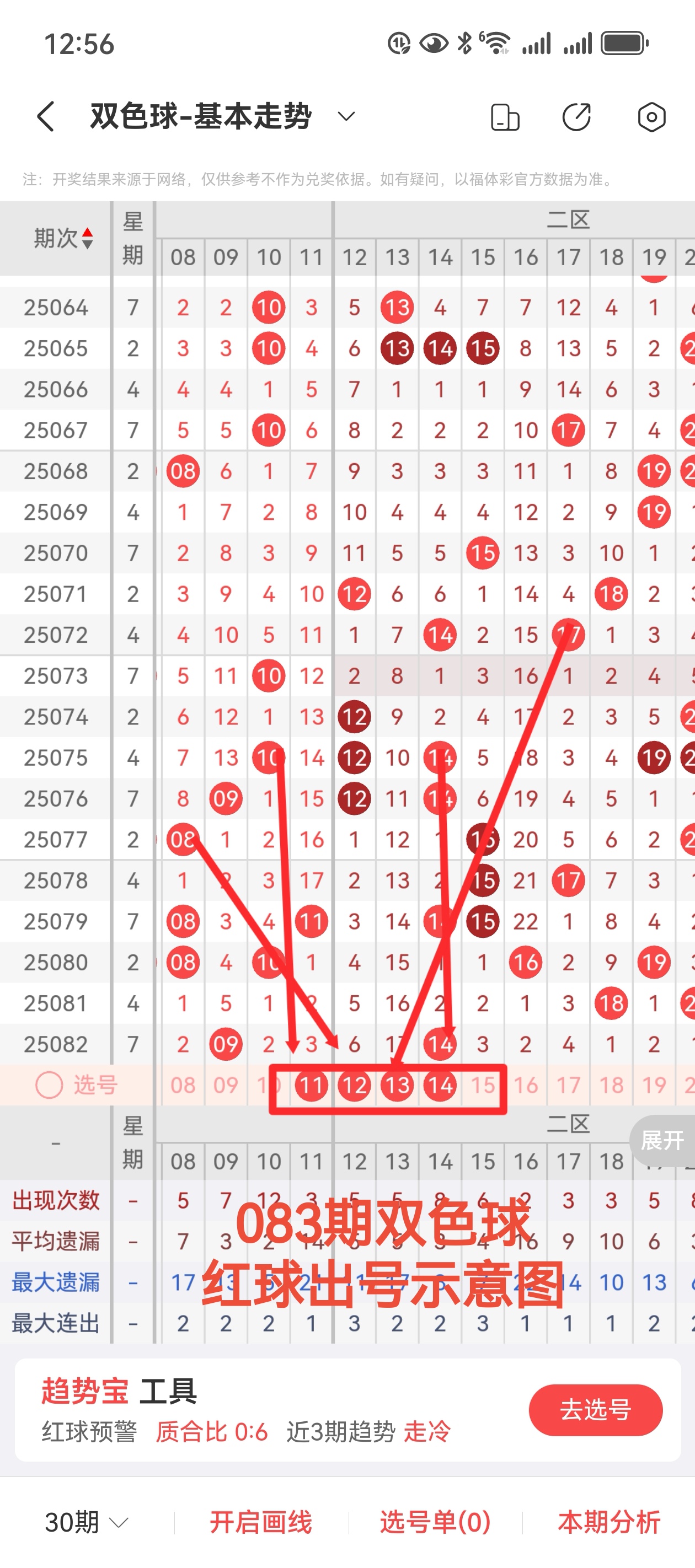Enable line drawing with 开启画线
Viewport: 695px width, 1568px height.
[x=261, y=1522]
